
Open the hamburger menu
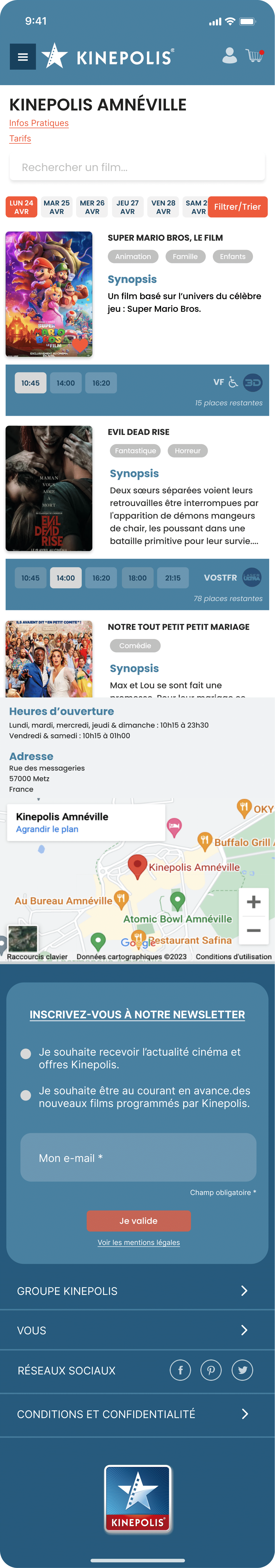[23, 57]
